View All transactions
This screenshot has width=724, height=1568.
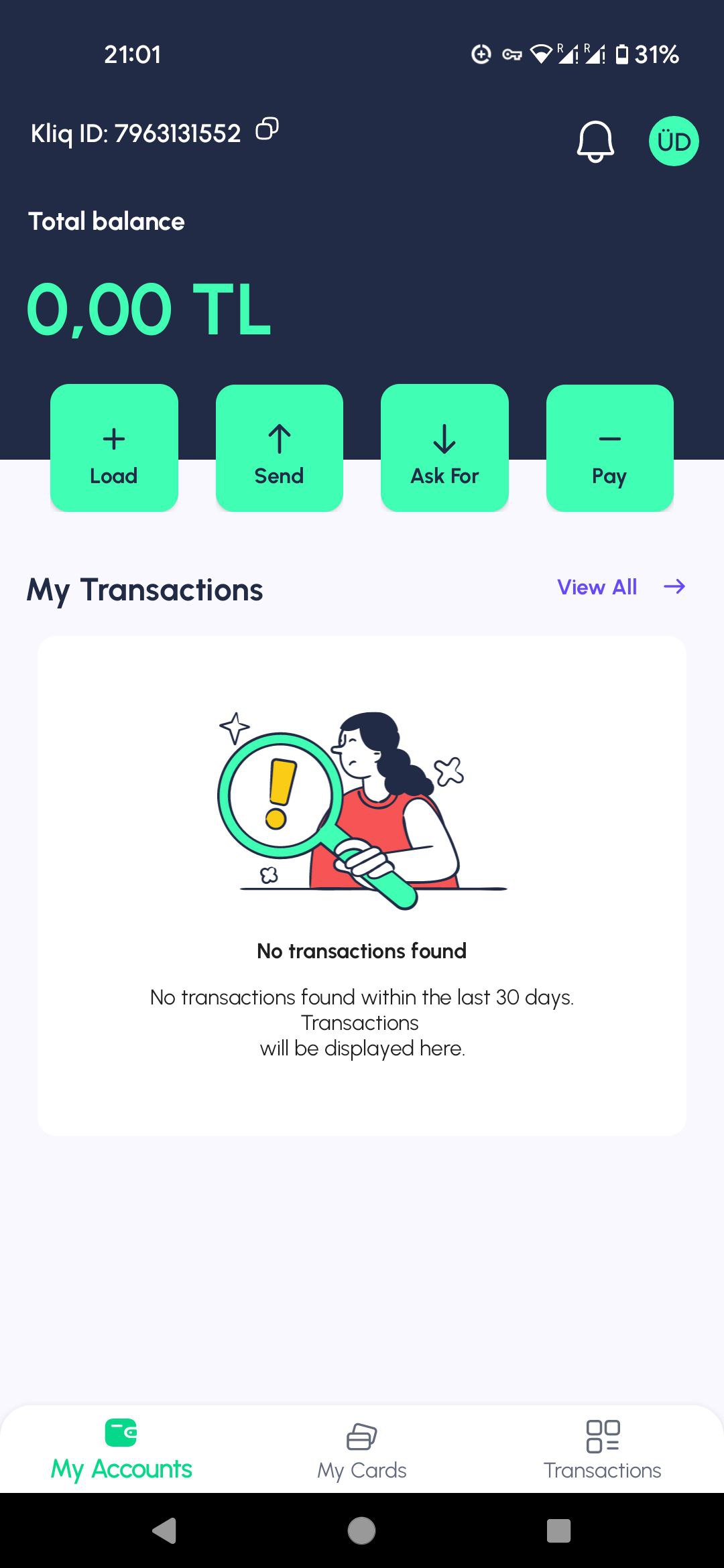(620, 587)
